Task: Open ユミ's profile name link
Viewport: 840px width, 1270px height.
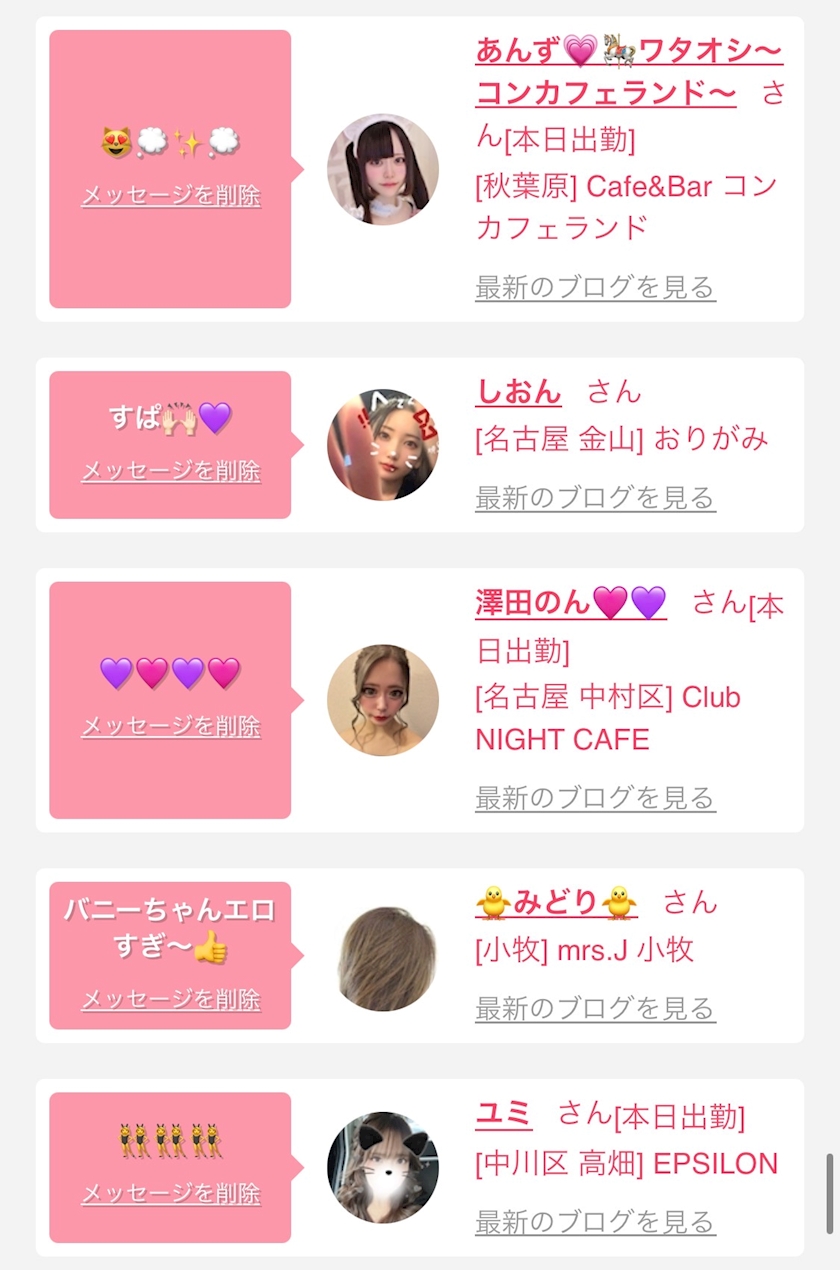Action: 504,1113
